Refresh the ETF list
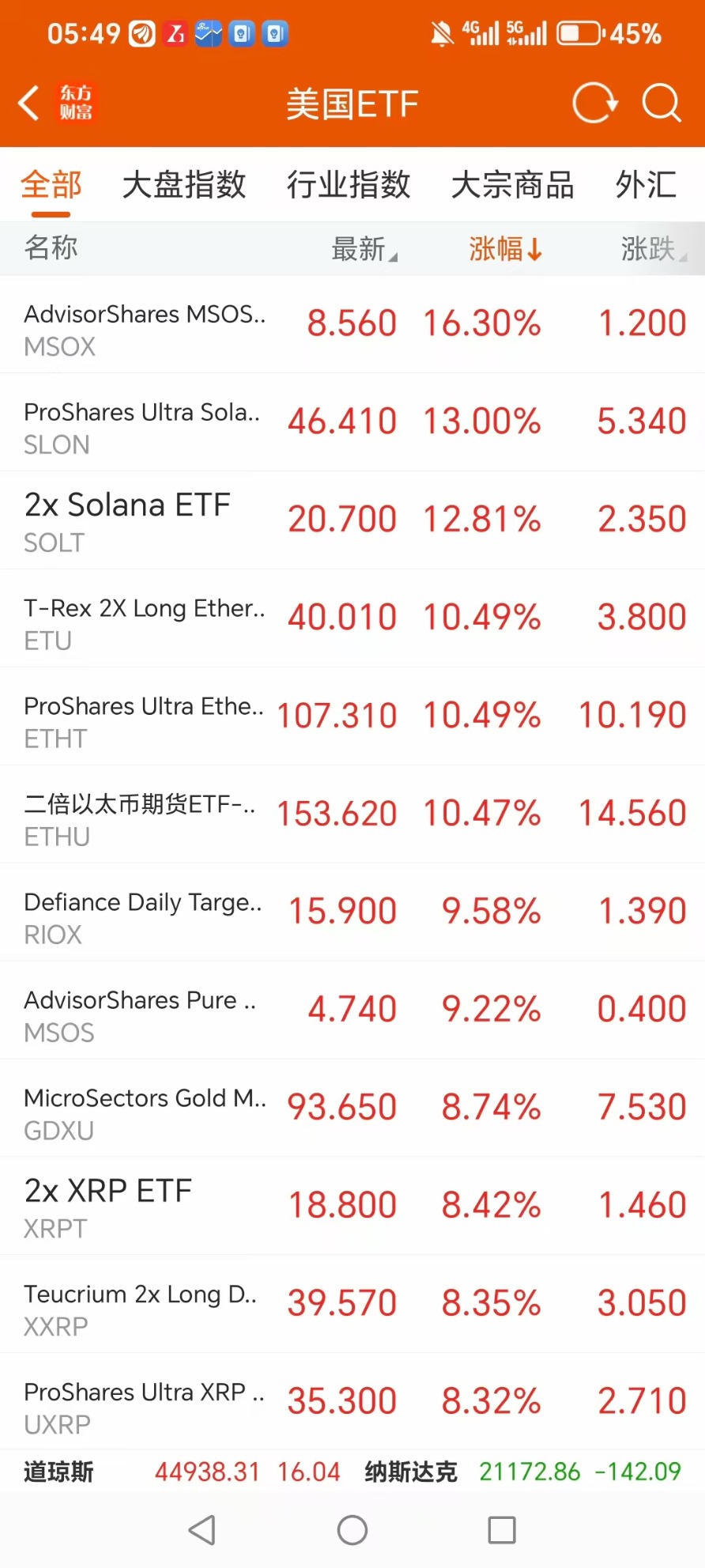Screen dimensions: 705x1568 [594, 103]
